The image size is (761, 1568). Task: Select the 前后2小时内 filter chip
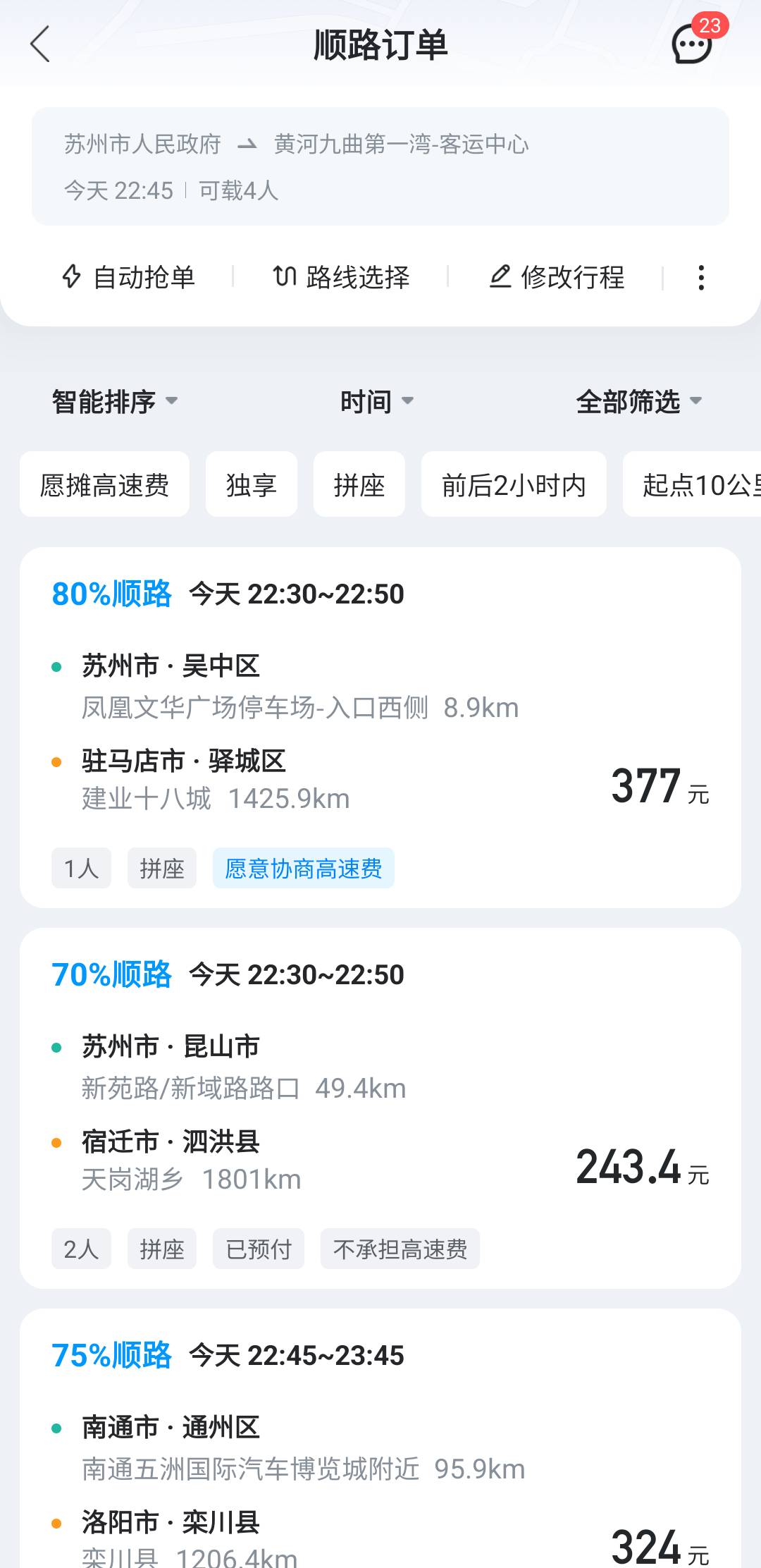pos(514,484)
